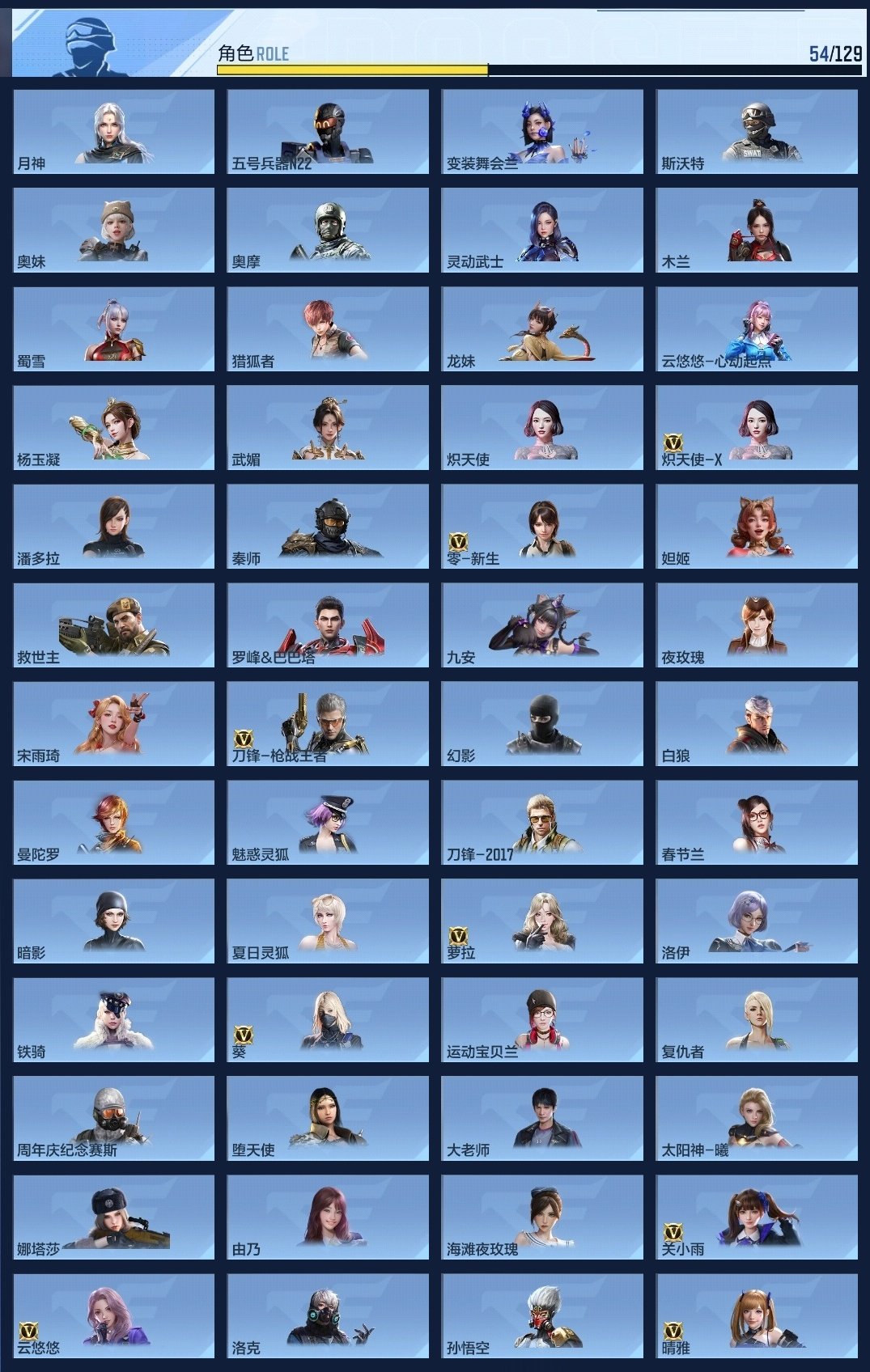Screen dimensions: 870x1372
Task: Select the 猎狐者 character
Action: (328, 328)
